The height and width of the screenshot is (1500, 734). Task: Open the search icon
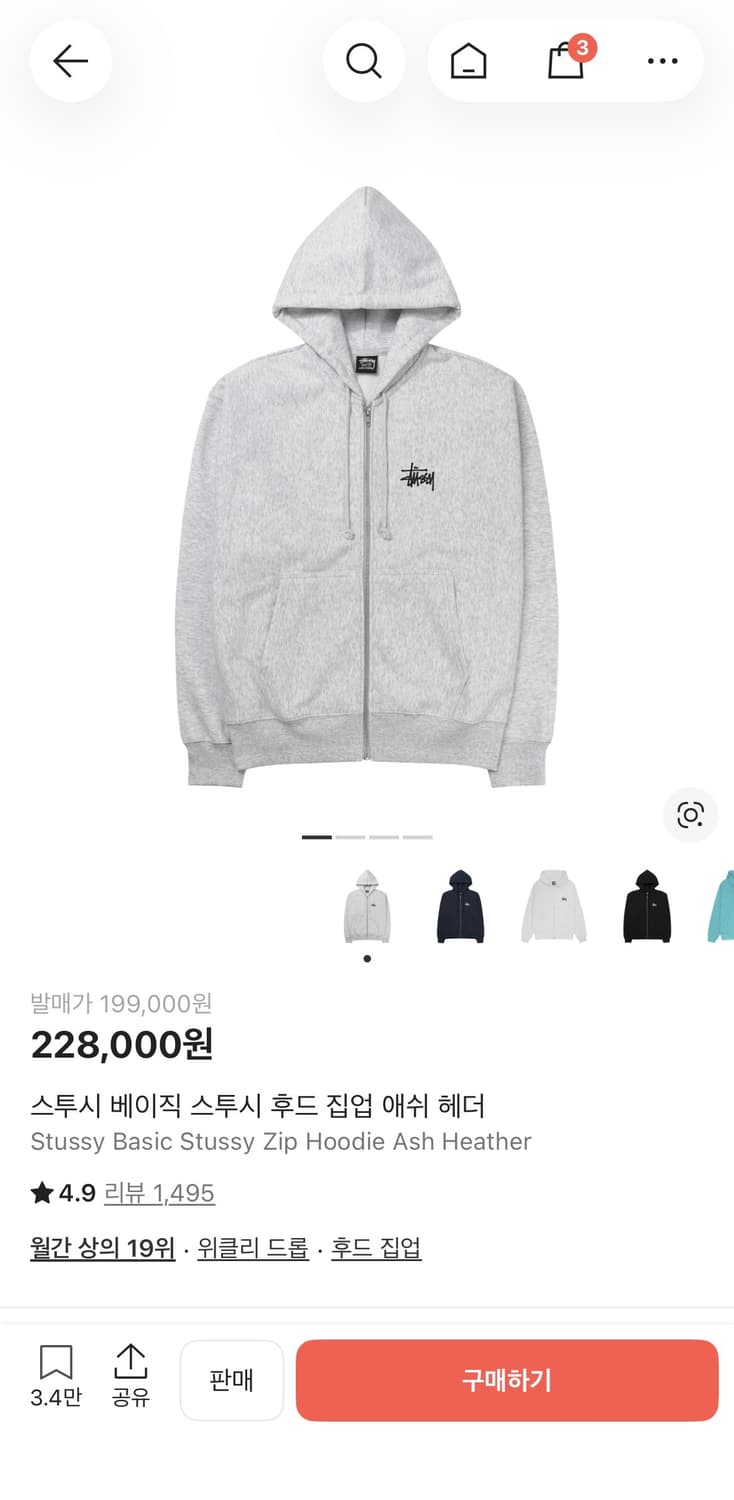tap(364, 61)
